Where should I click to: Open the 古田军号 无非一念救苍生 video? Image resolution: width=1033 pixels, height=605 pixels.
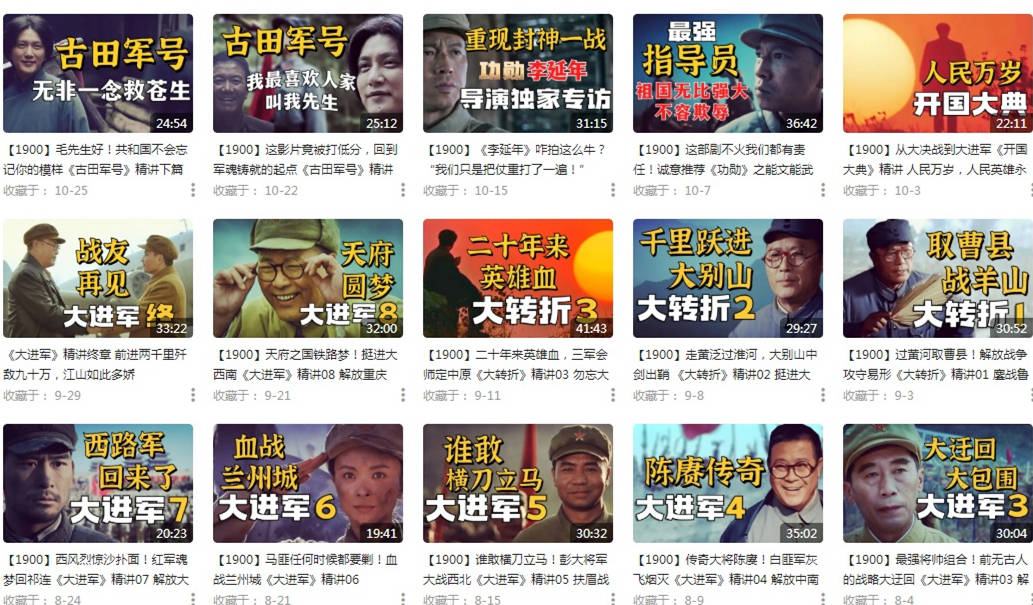click(x=98, y=73)
